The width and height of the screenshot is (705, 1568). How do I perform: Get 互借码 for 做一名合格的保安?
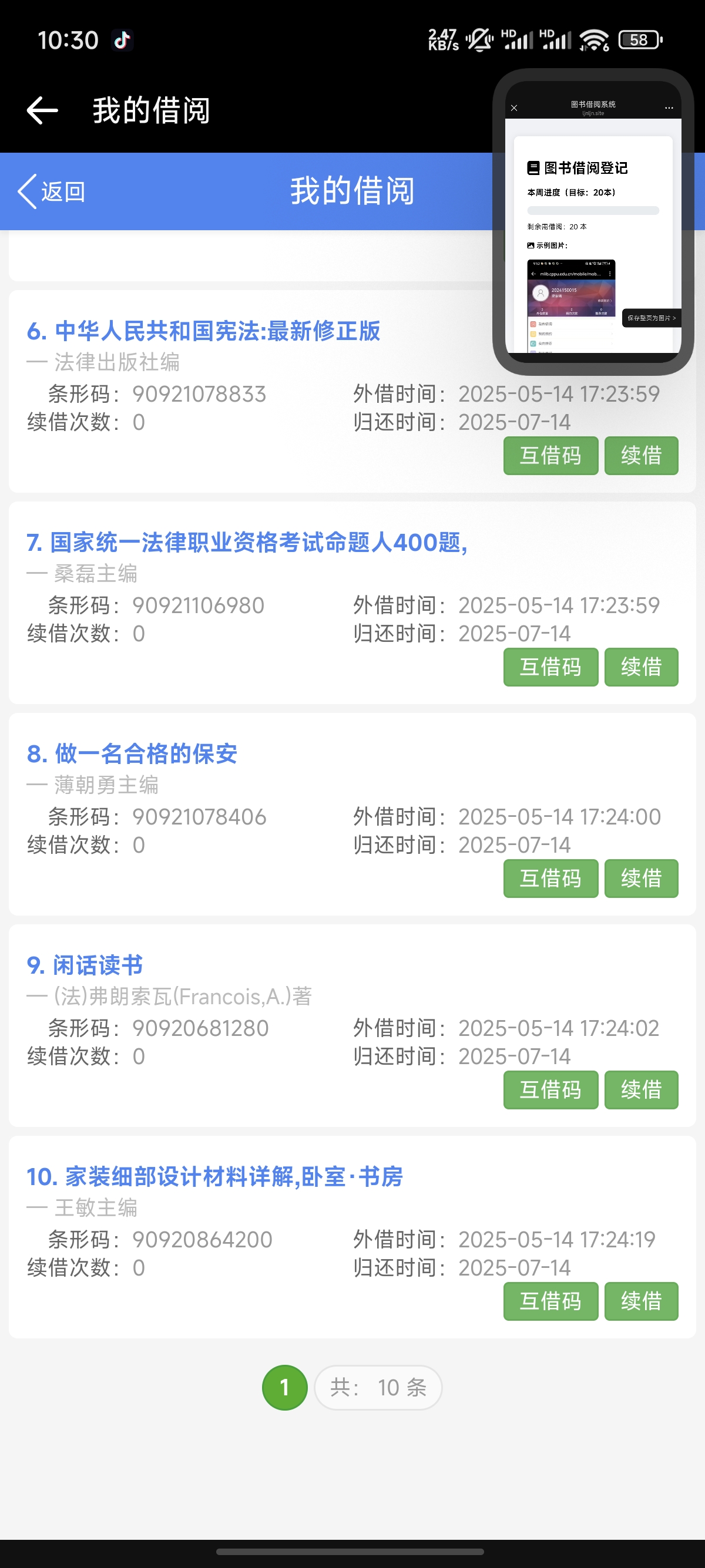click(x=550, y=879)
